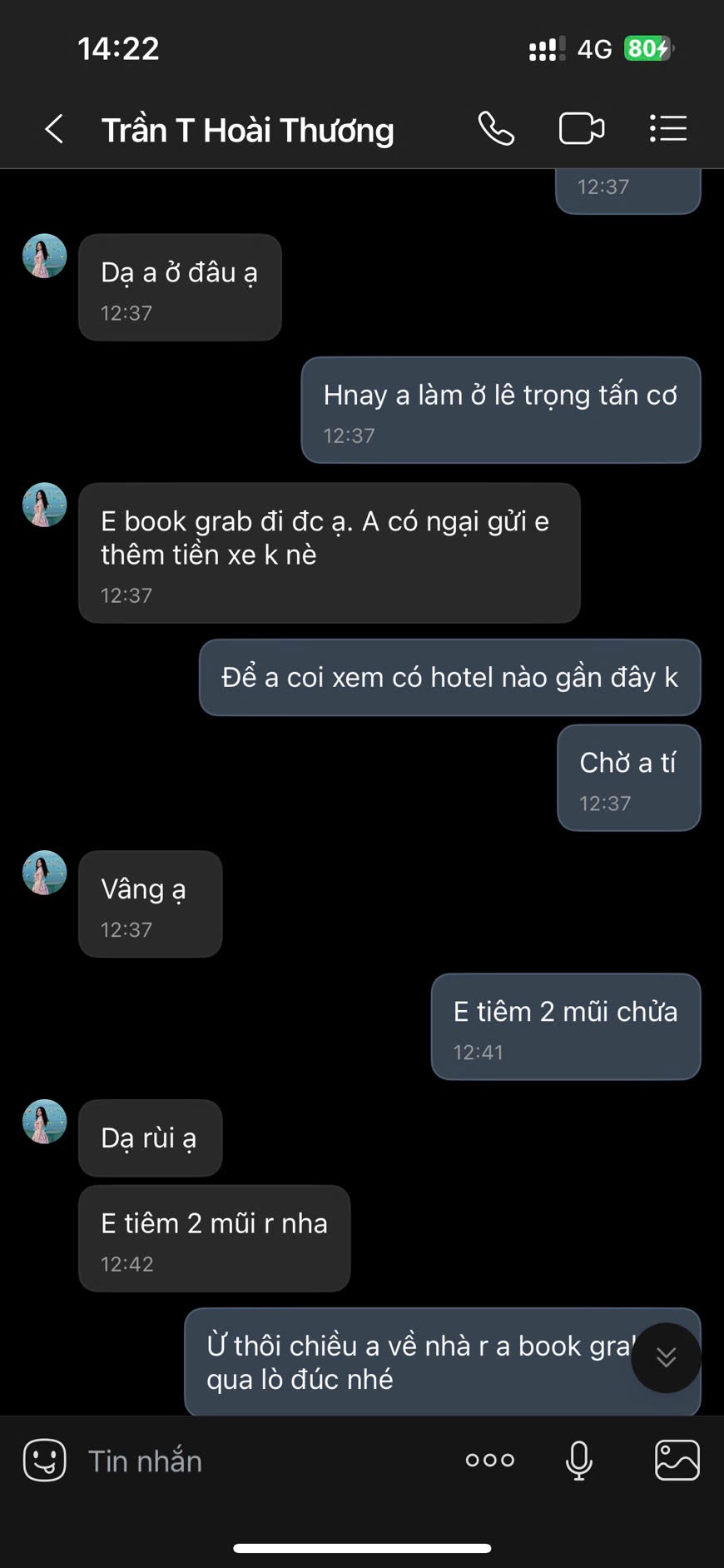Start a video call with Hoài Thương
Image resolution: width=724 pixels, height=1568 pixels.
coord(581,129)
